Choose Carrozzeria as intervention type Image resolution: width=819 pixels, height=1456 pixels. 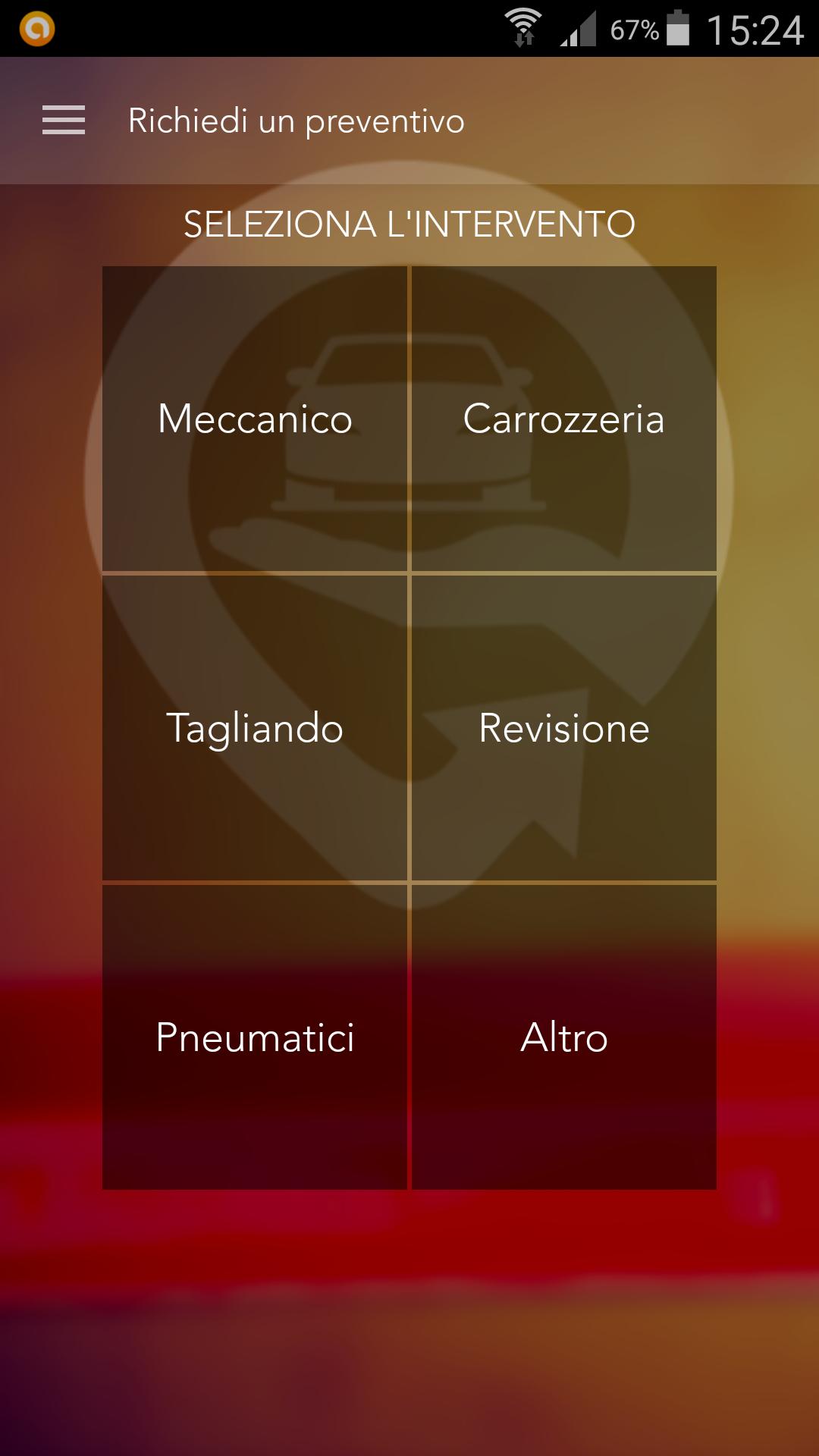pyautogui.click(x=564, y=419)
